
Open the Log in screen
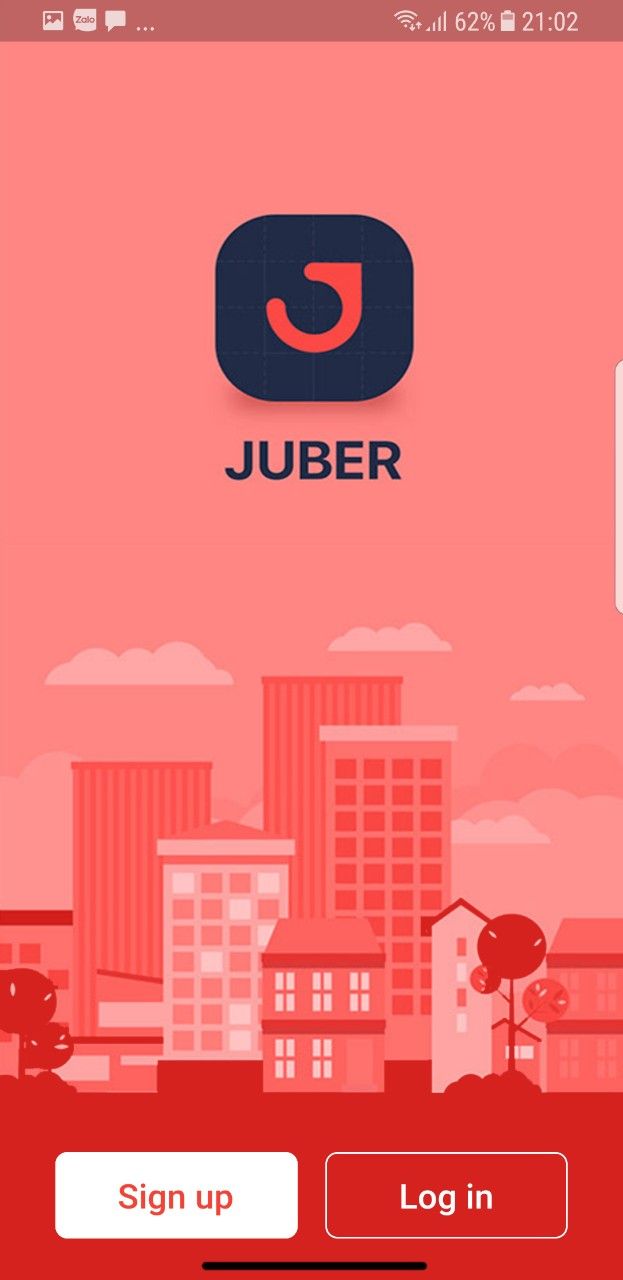point(446,1195)
